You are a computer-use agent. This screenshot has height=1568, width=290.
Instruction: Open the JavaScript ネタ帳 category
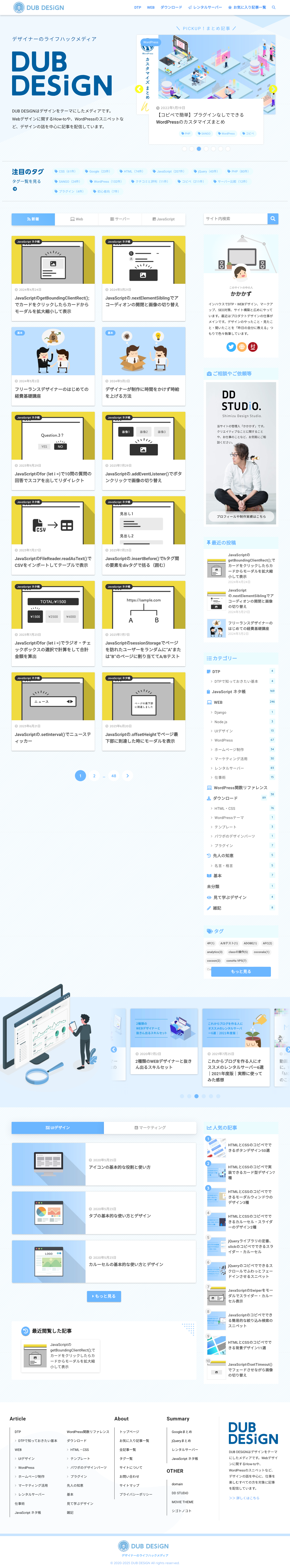coord(229,691)
